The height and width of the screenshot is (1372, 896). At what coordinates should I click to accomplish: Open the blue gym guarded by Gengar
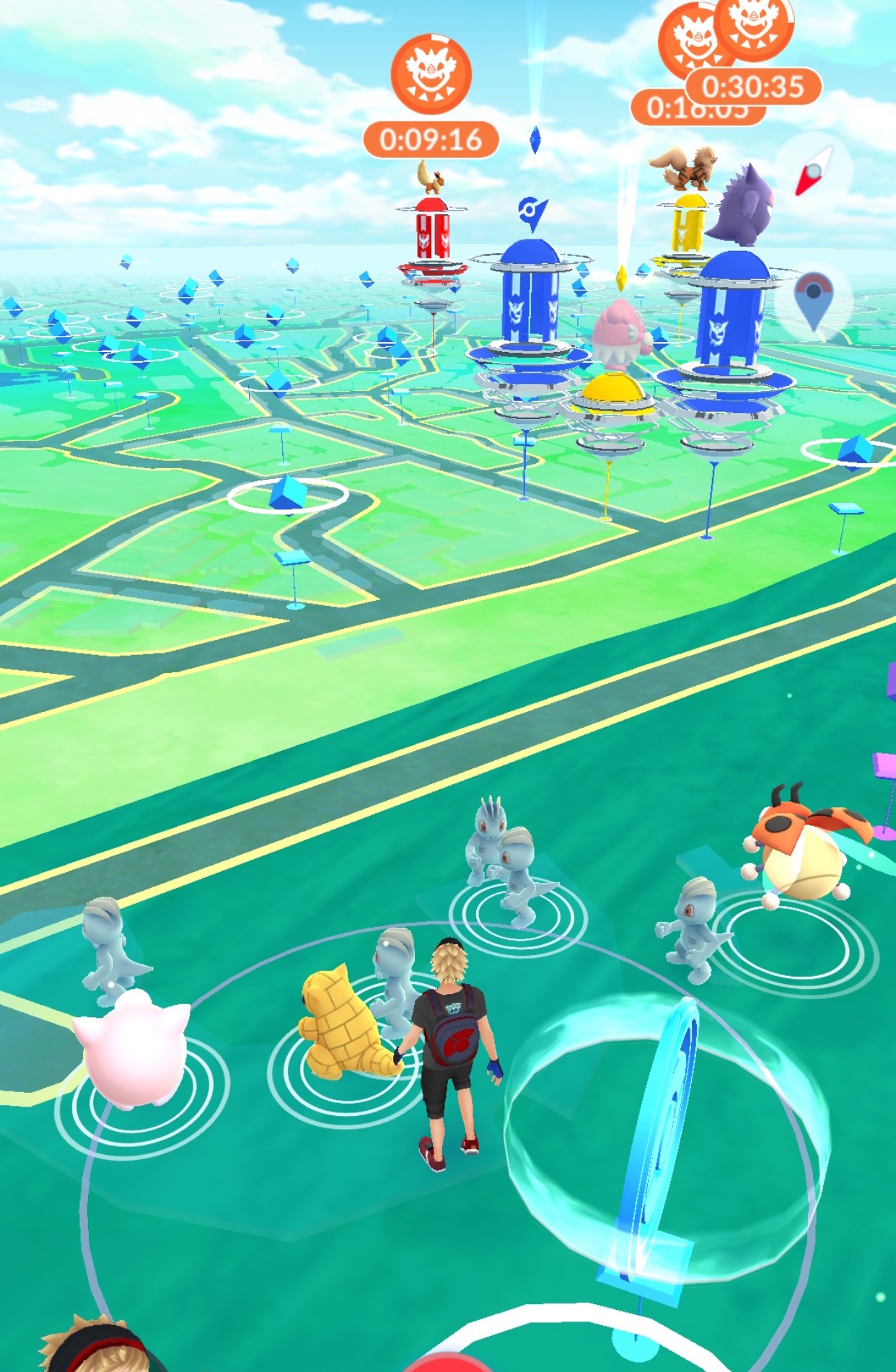(732, 317)
